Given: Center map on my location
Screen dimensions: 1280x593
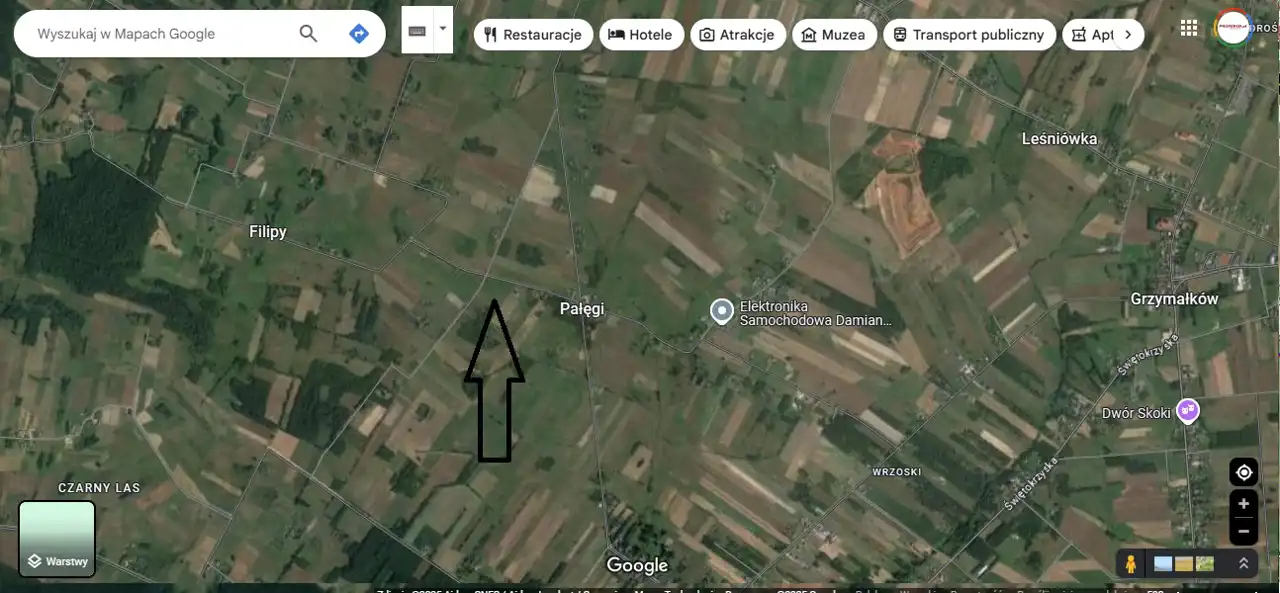Looking at the screenshot, I should 1243,472.
